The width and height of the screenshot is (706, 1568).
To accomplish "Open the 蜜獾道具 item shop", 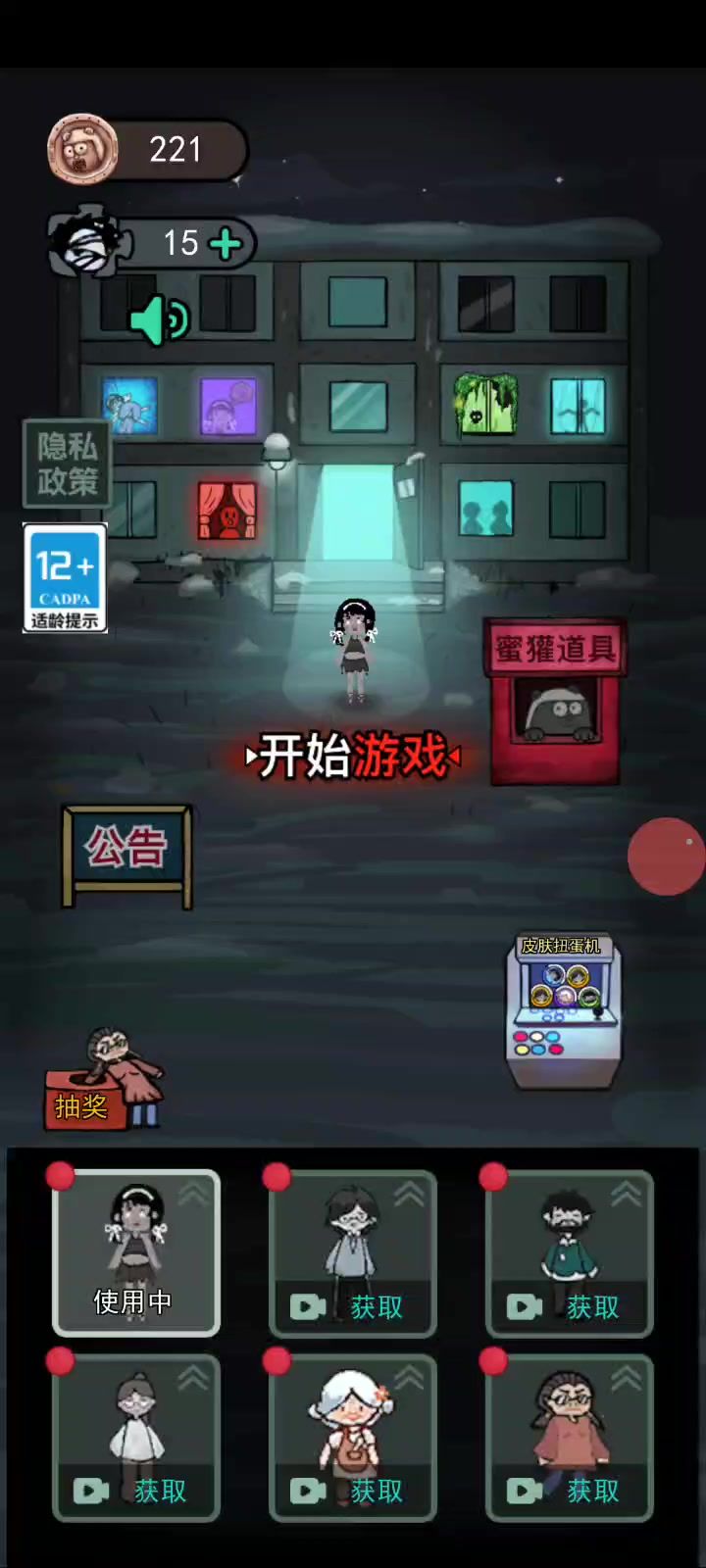I will point(555,701).
